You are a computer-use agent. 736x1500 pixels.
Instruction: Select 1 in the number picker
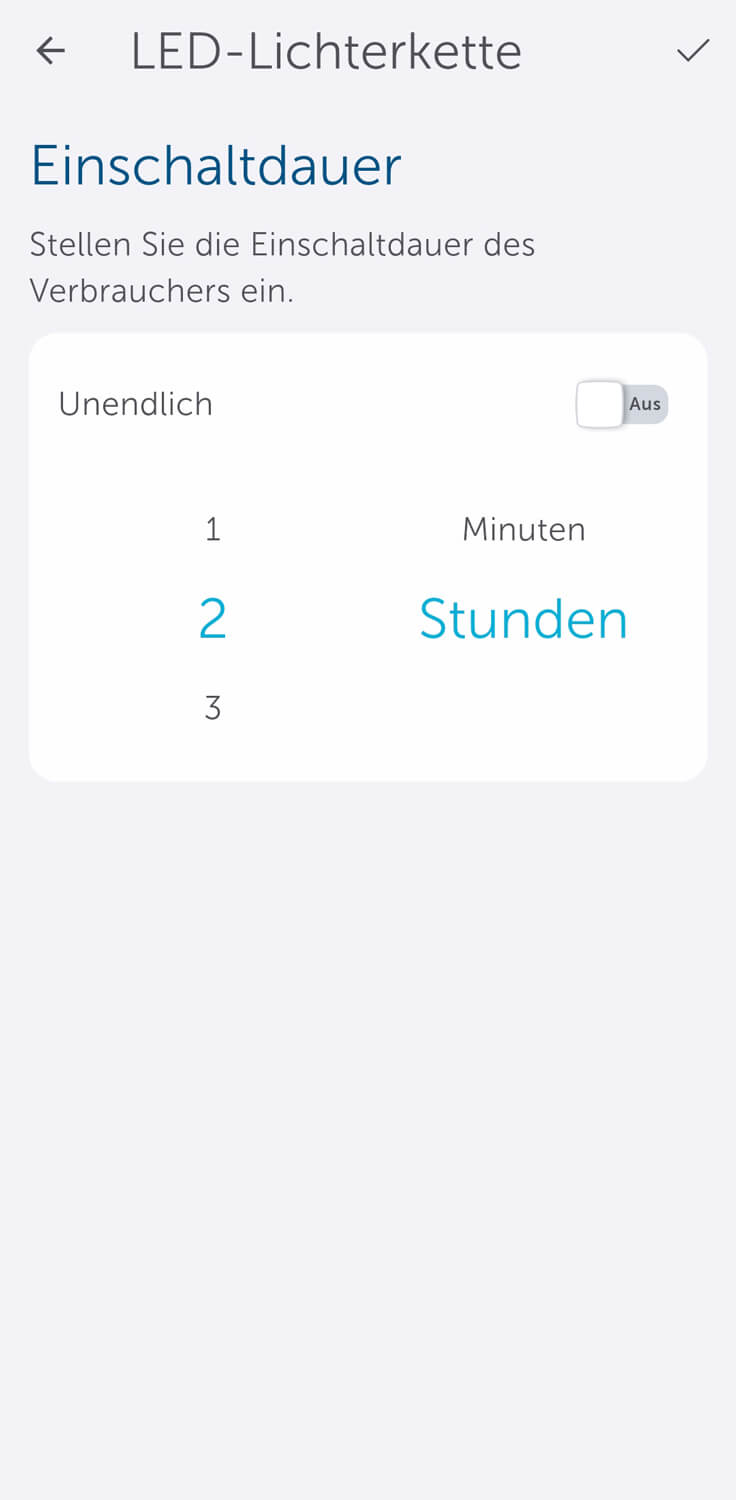(x=212, y=529)
